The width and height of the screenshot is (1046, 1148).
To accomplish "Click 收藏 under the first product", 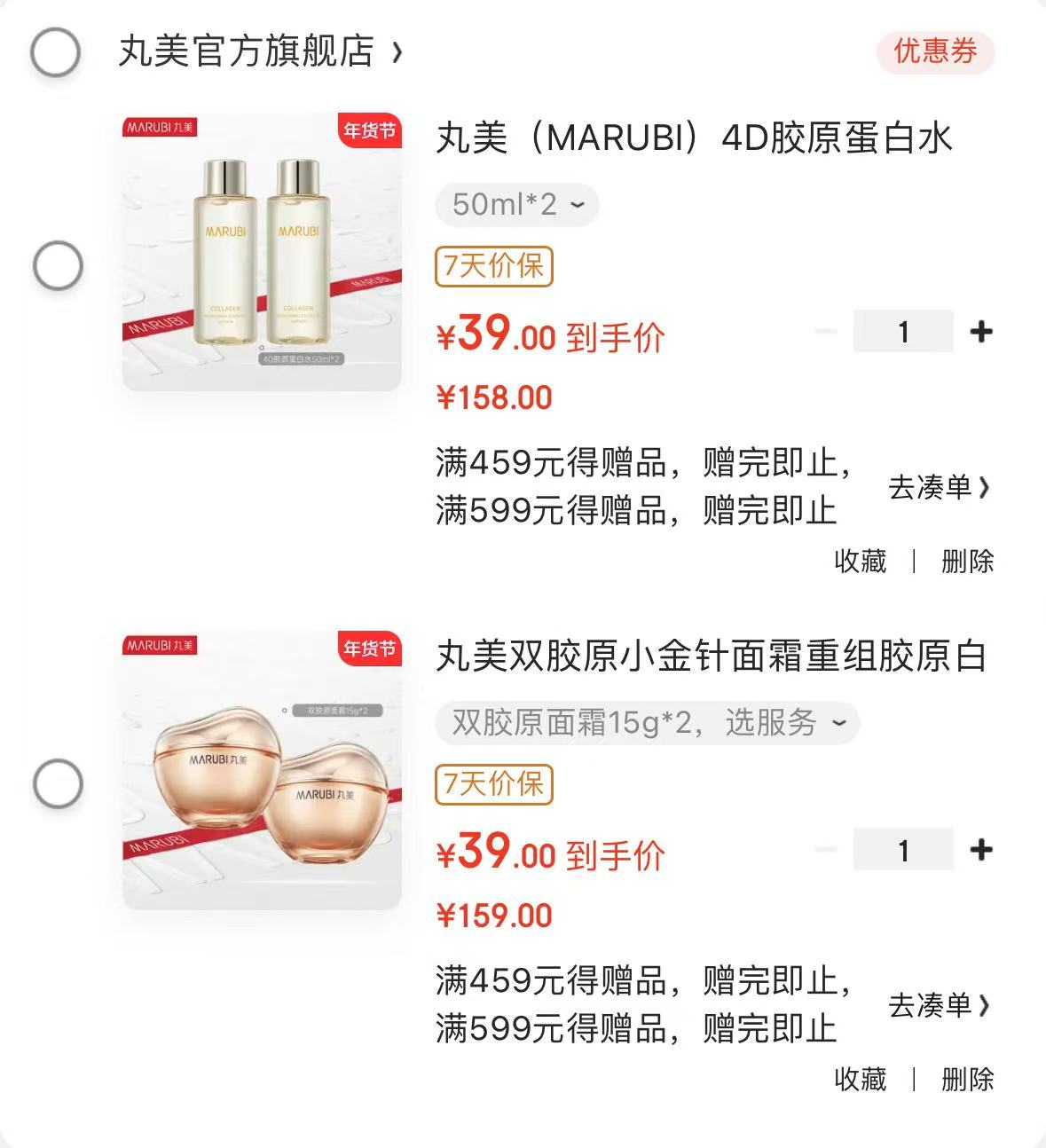I will tap(860, 562).
